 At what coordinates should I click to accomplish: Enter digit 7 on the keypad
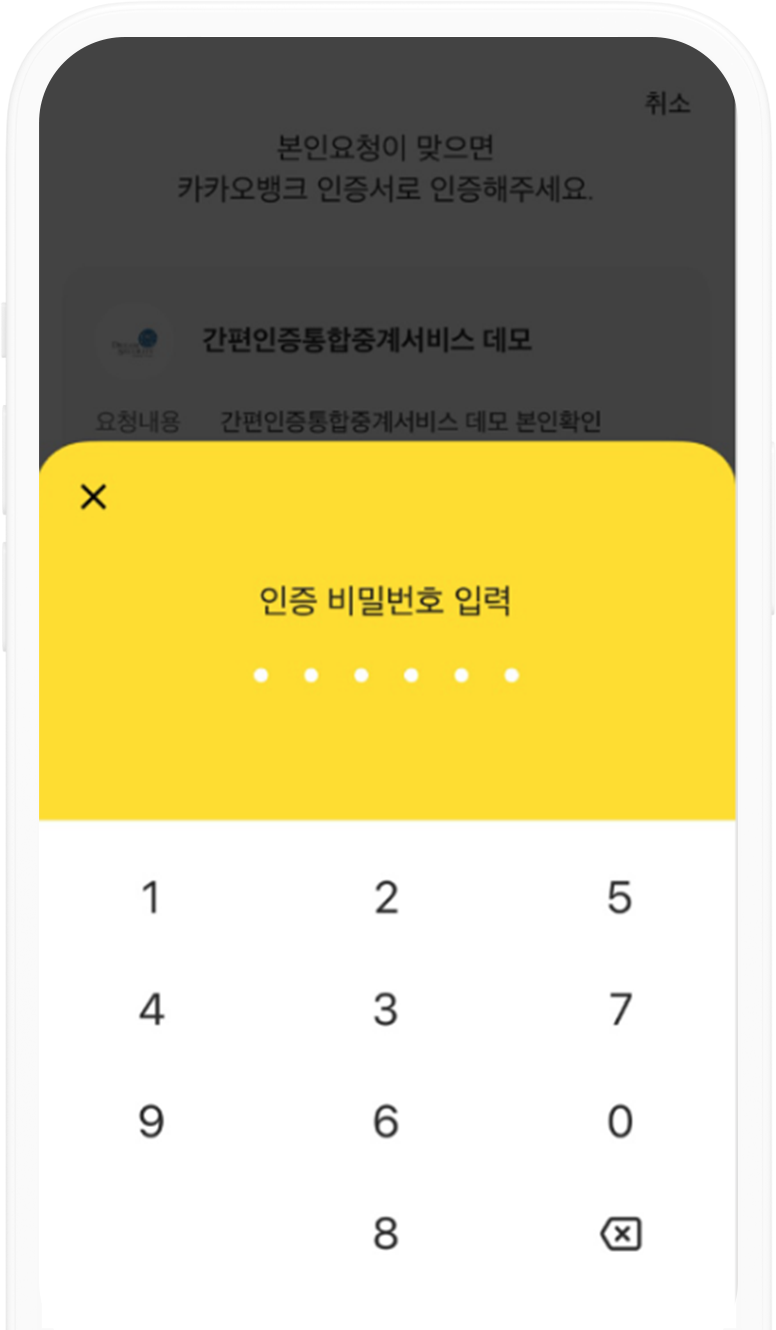click(x=620, y=1010)
